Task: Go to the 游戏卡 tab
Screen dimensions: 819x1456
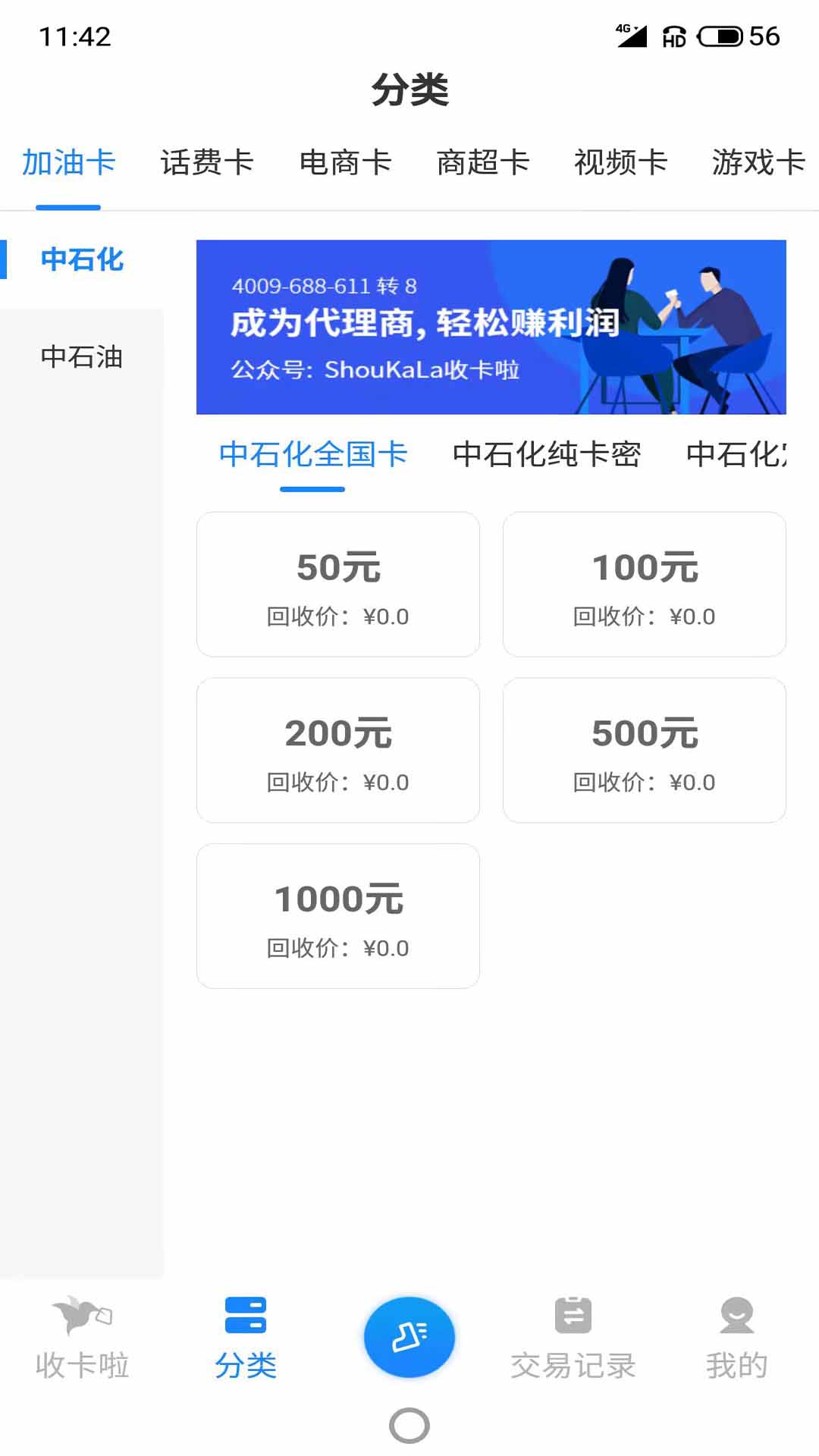Action: coord(758,162)
